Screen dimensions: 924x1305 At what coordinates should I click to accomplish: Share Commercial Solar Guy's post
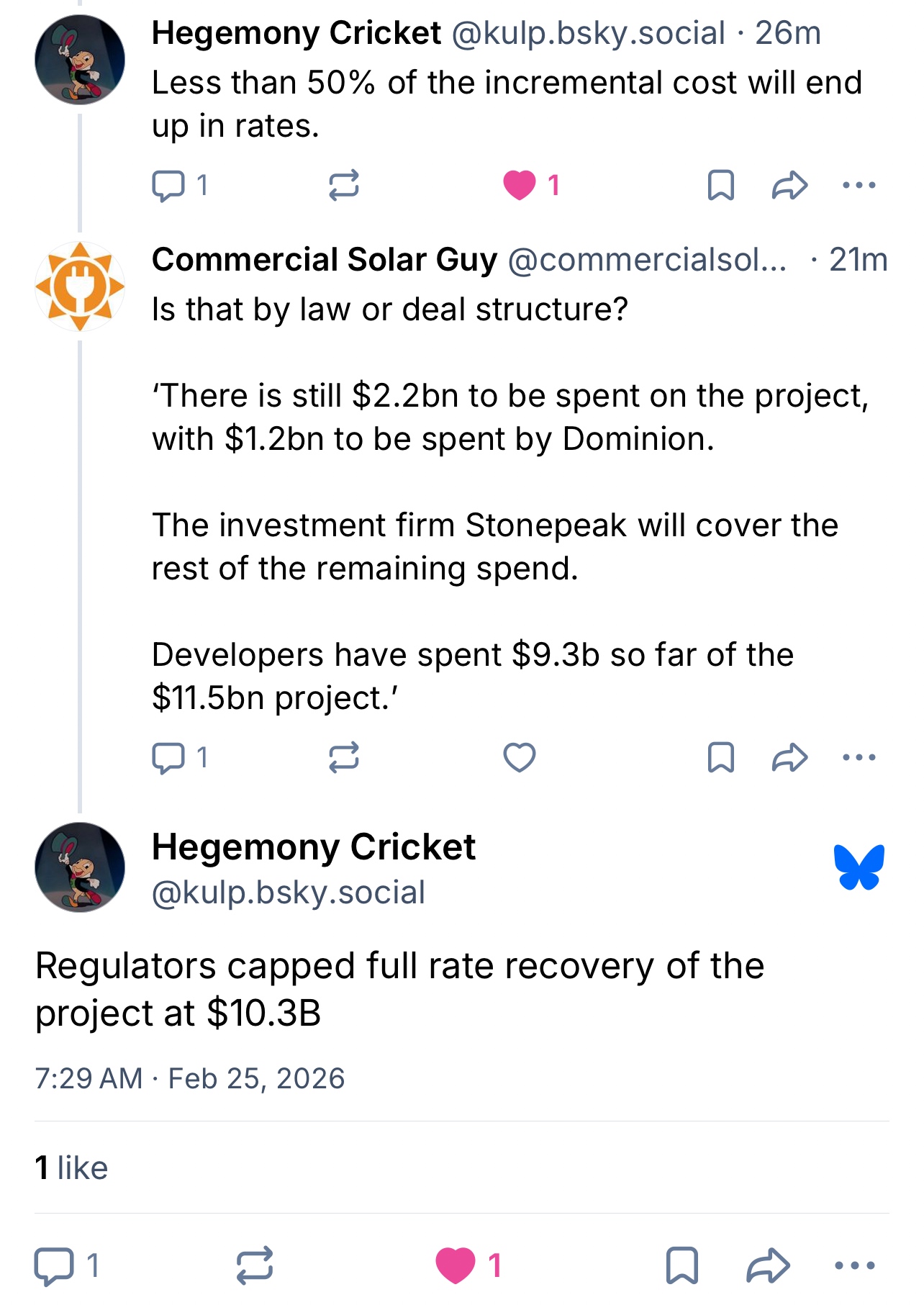click(789, 758)
